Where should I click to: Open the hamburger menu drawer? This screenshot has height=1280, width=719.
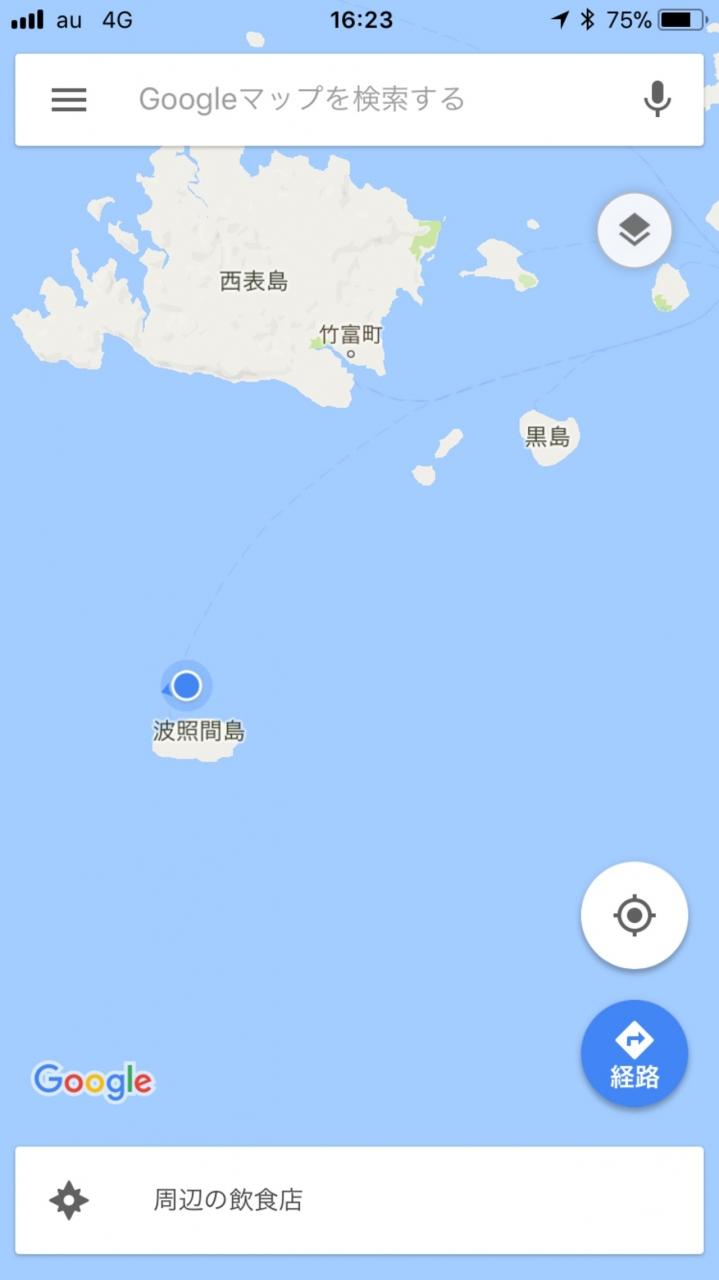69,99
